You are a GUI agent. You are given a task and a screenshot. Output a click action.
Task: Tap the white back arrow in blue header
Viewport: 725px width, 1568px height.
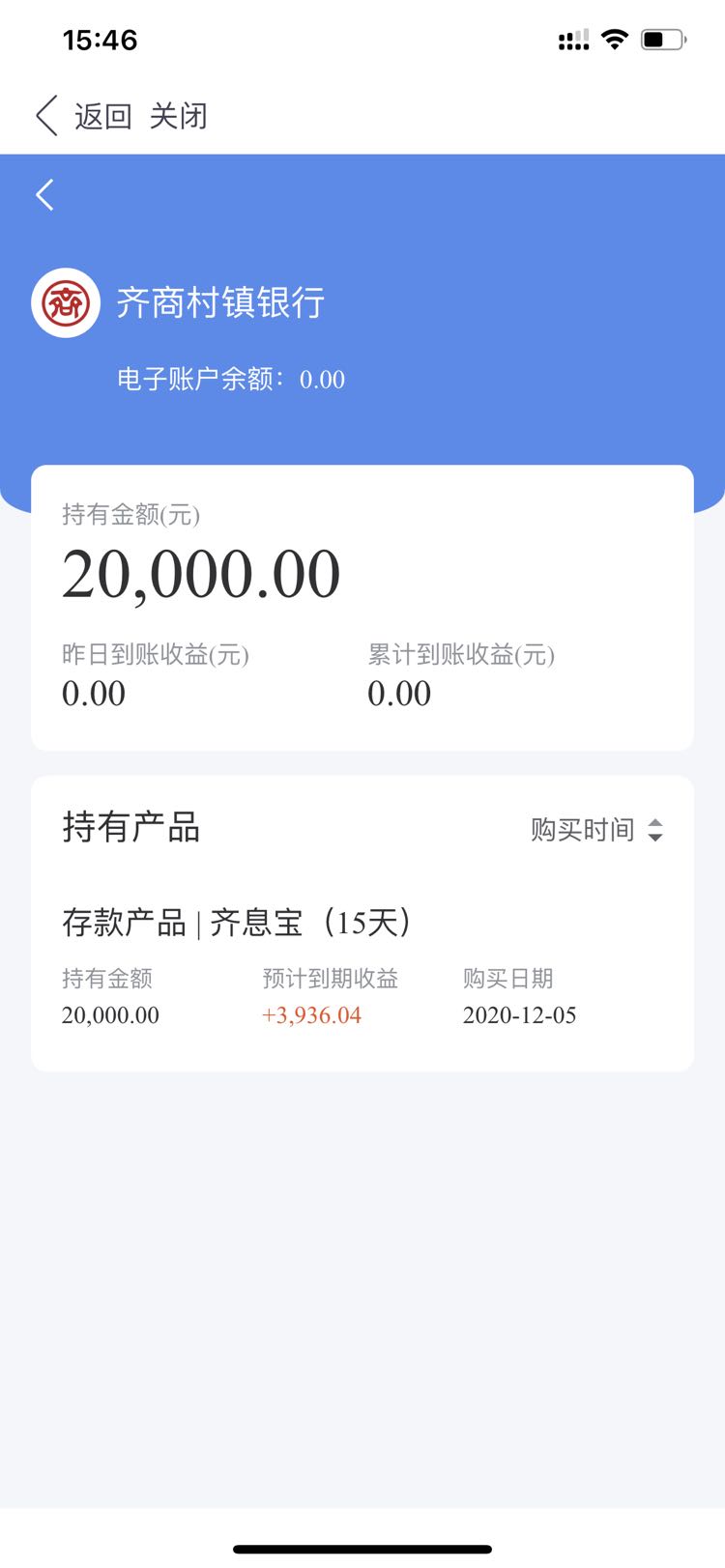click(44, 194)
